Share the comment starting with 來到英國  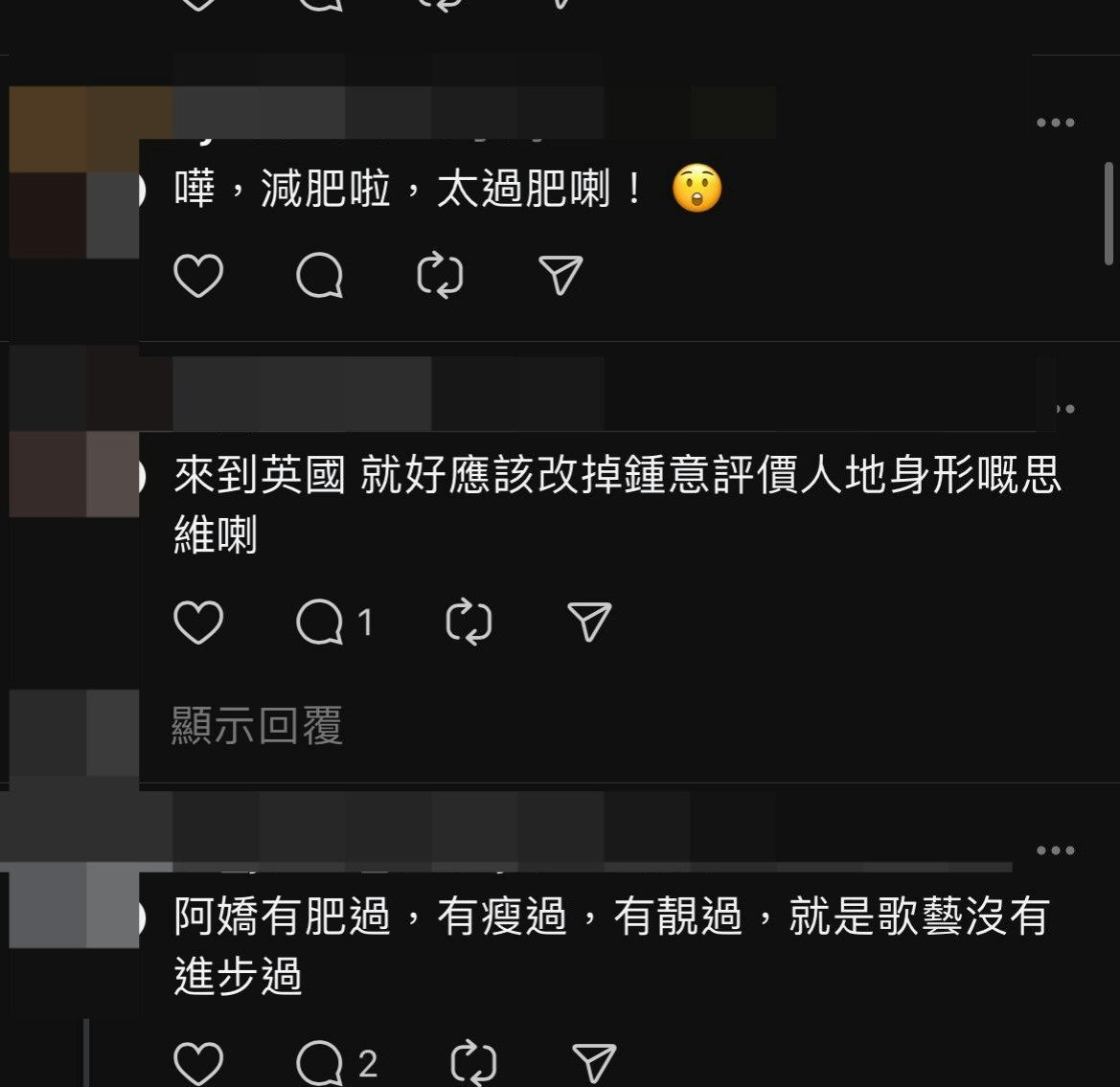click(x=589, y=623)
